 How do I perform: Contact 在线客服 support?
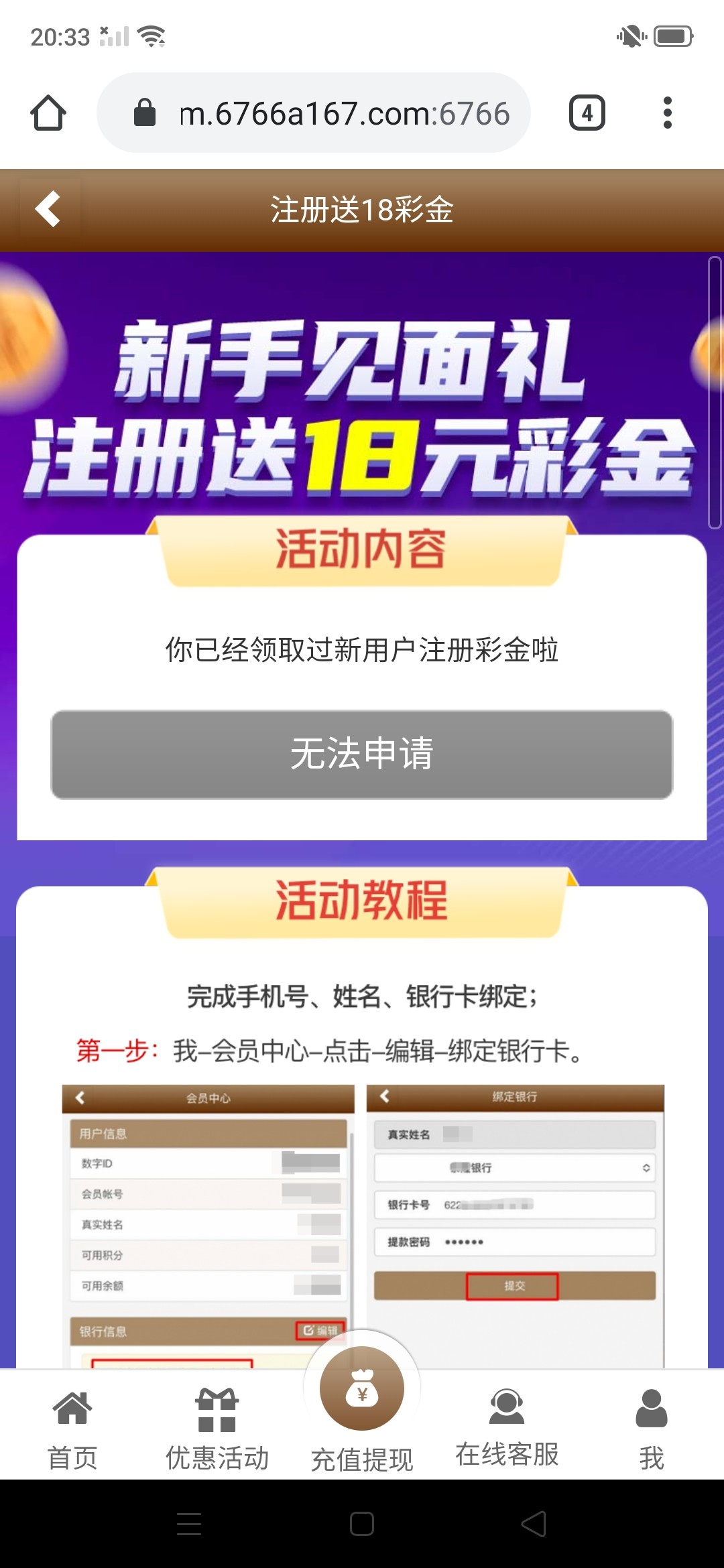click(x=507, y=1427)
